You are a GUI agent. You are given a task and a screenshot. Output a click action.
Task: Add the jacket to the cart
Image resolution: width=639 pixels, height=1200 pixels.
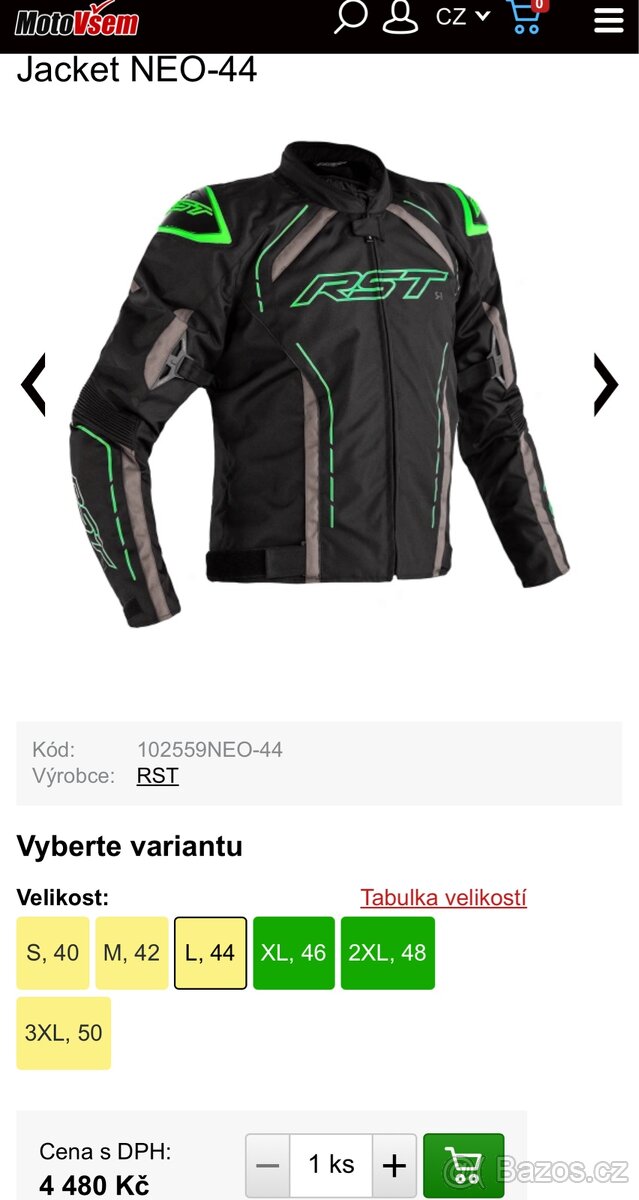pos(464,1165)
